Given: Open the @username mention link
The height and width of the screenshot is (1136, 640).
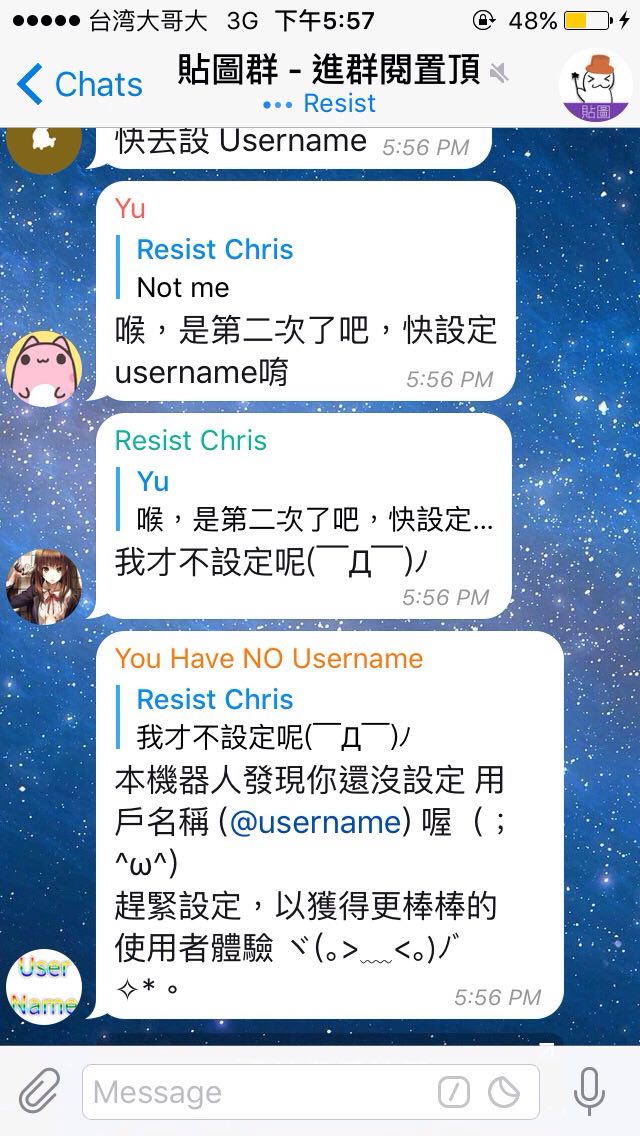Looking at the screenshot, I should point(315,822).
